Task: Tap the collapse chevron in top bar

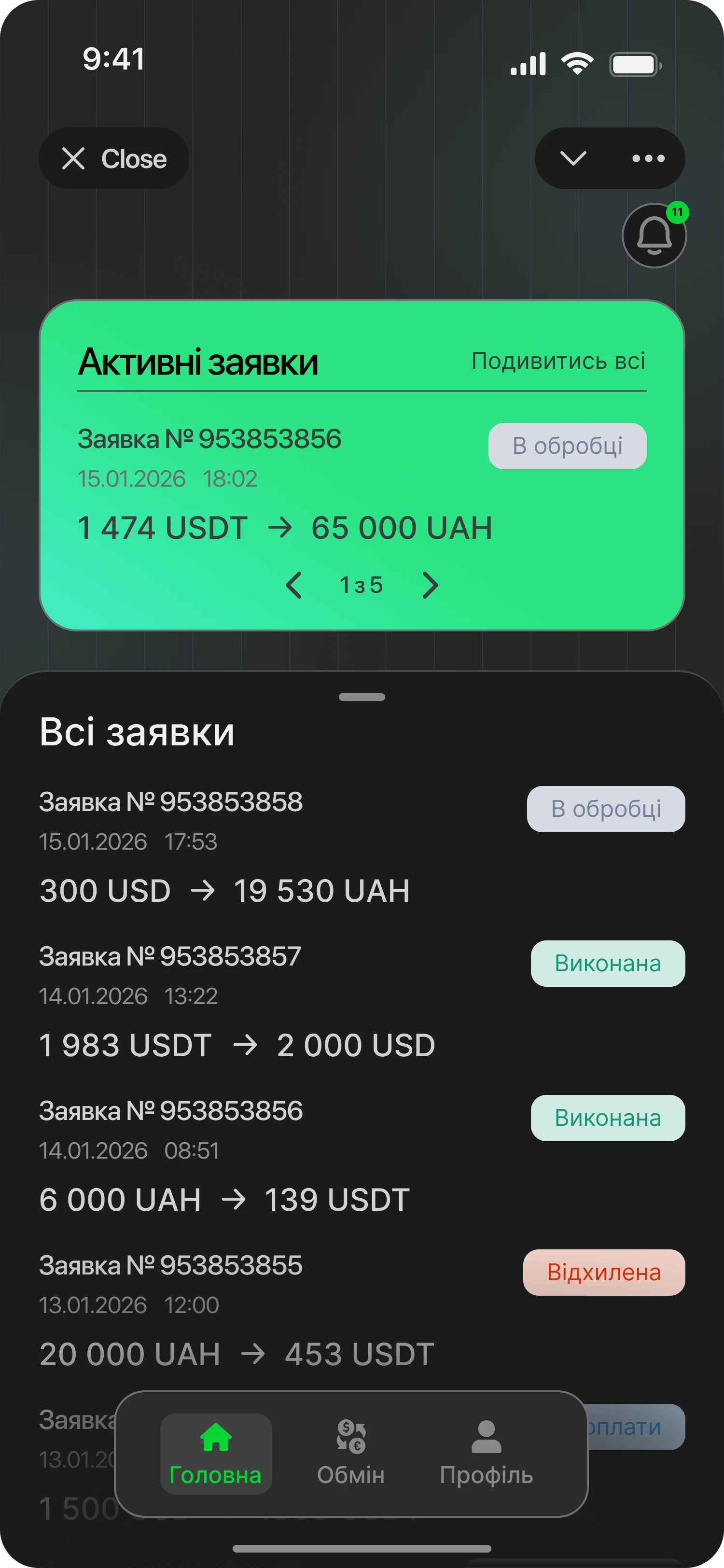Action: (x=572, y=159)
